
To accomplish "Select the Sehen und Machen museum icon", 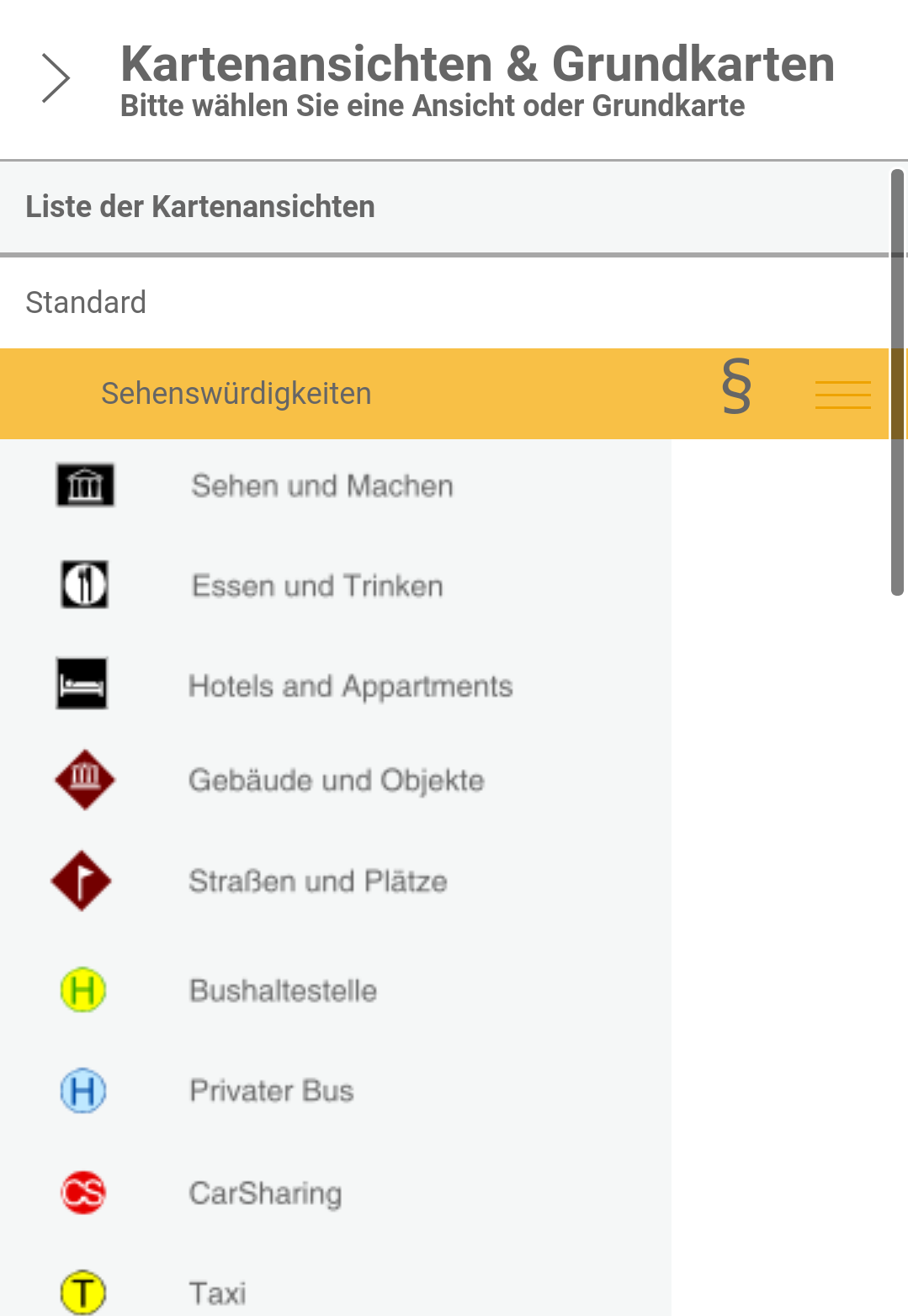I will coord(82,485).
